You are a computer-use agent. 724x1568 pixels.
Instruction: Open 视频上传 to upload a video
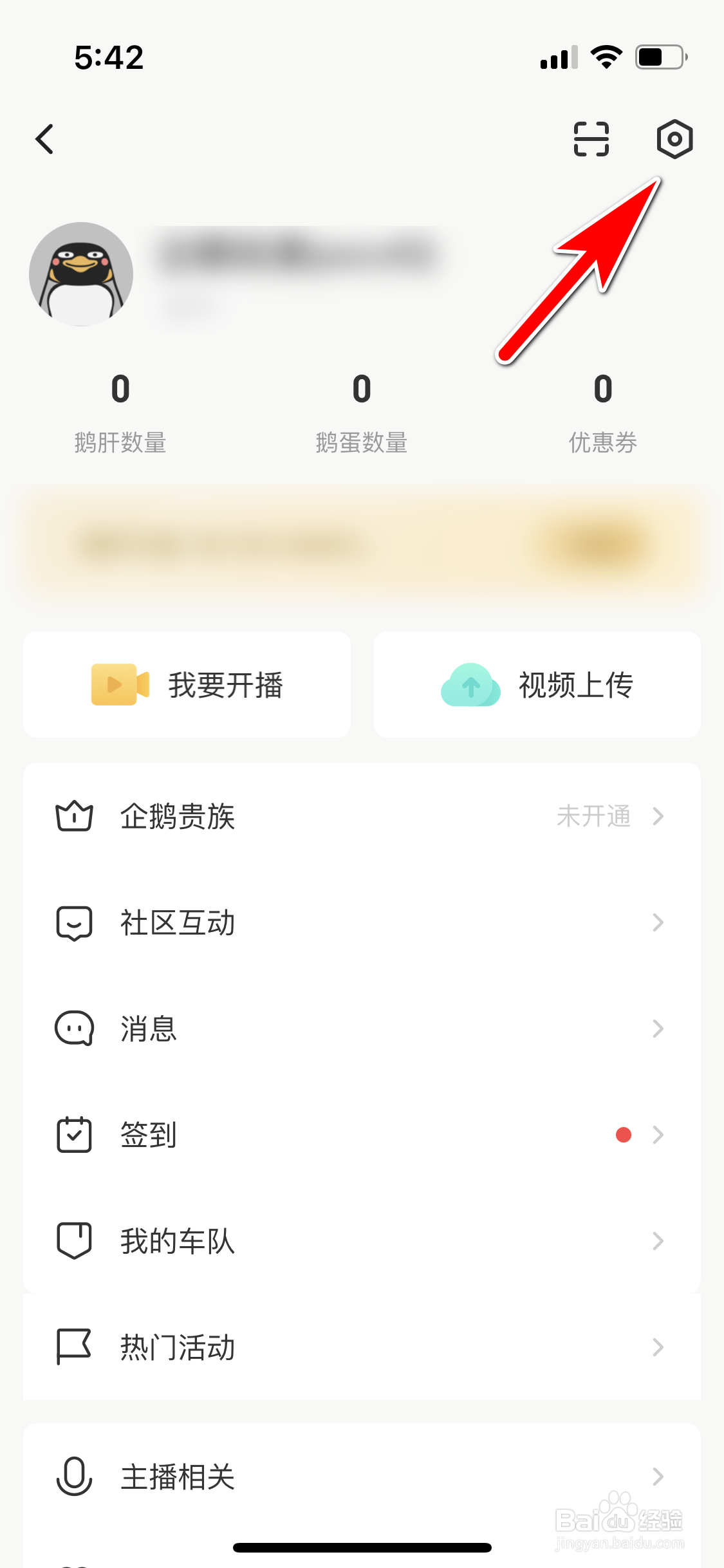click(537, 684)
